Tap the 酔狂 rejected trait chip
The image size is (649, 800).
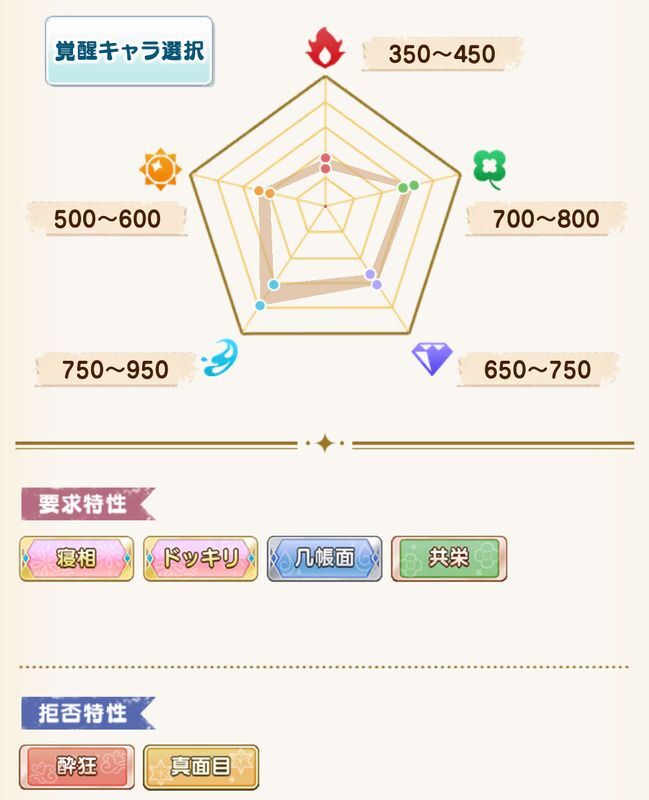76,768
